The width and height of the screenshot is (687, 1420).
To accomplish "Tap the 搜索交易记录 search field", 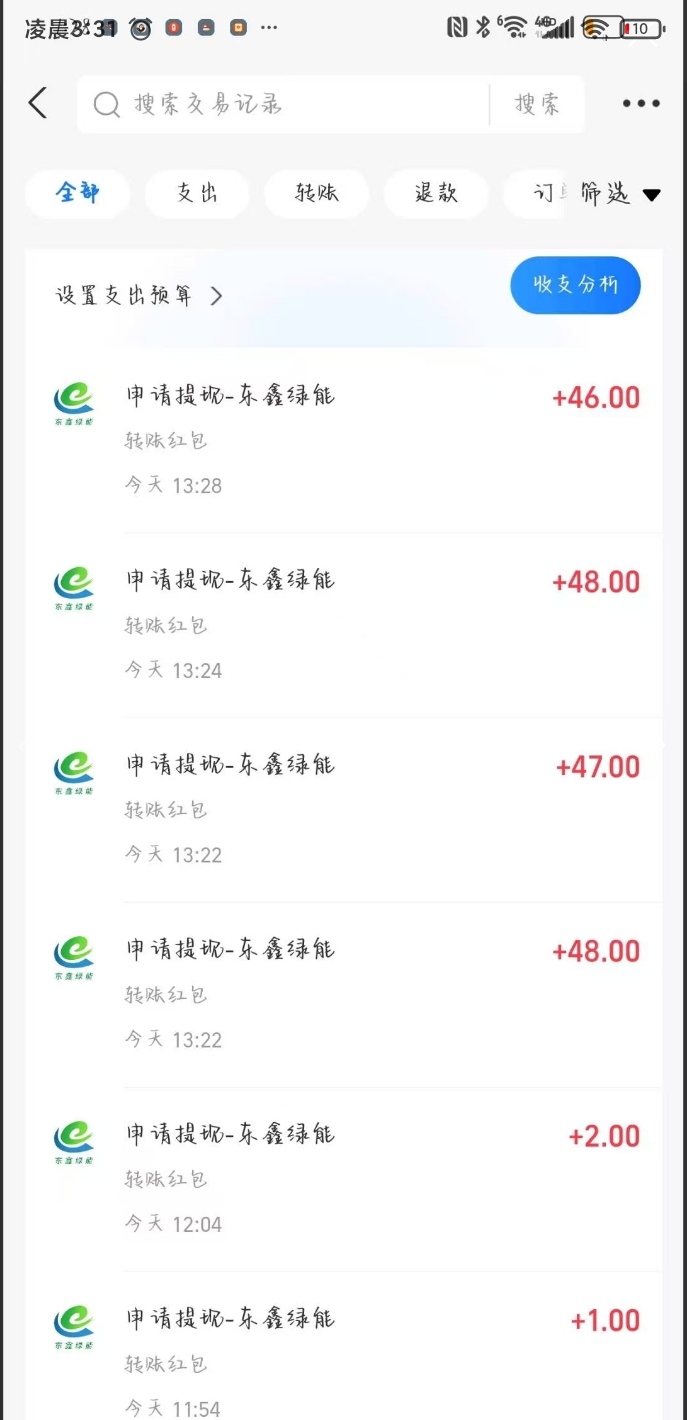I will click(285, 104).
